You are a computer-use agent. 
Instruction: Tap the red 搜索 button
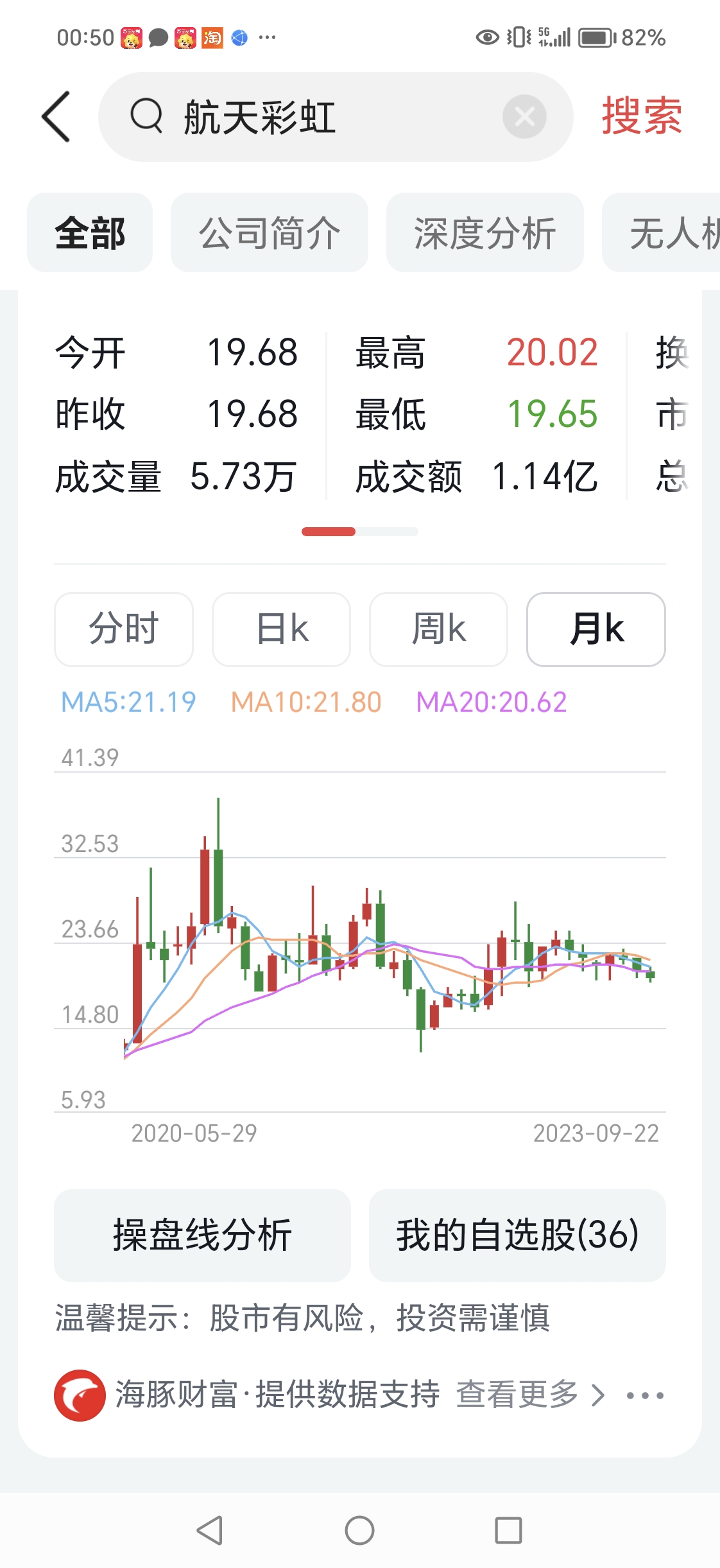[642, 117]
